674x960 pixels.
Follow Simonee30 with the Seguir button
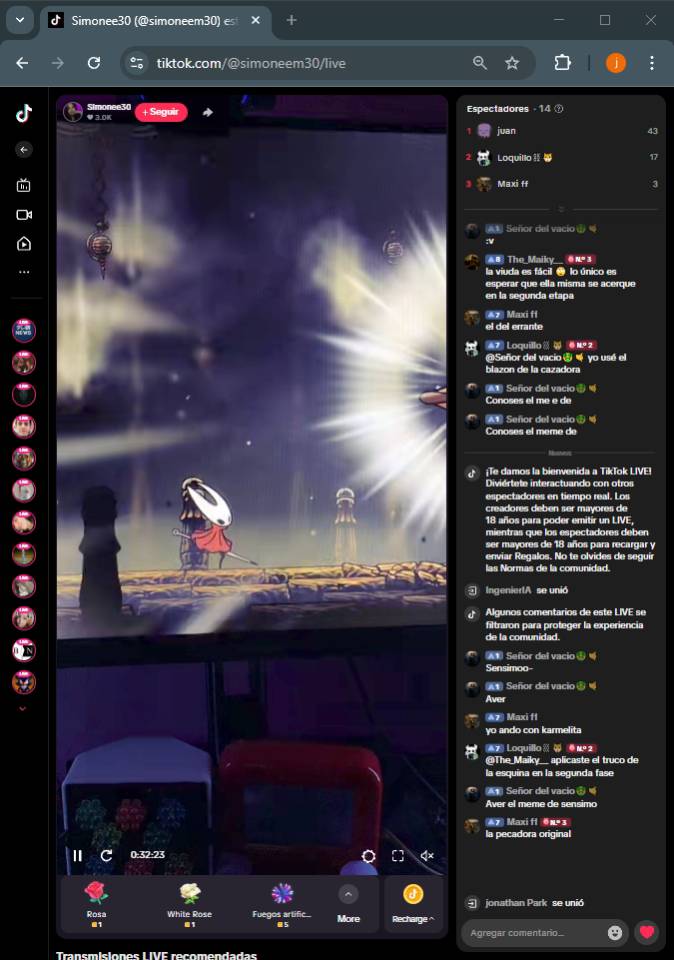pyautogui.click(x=161, y=112)
